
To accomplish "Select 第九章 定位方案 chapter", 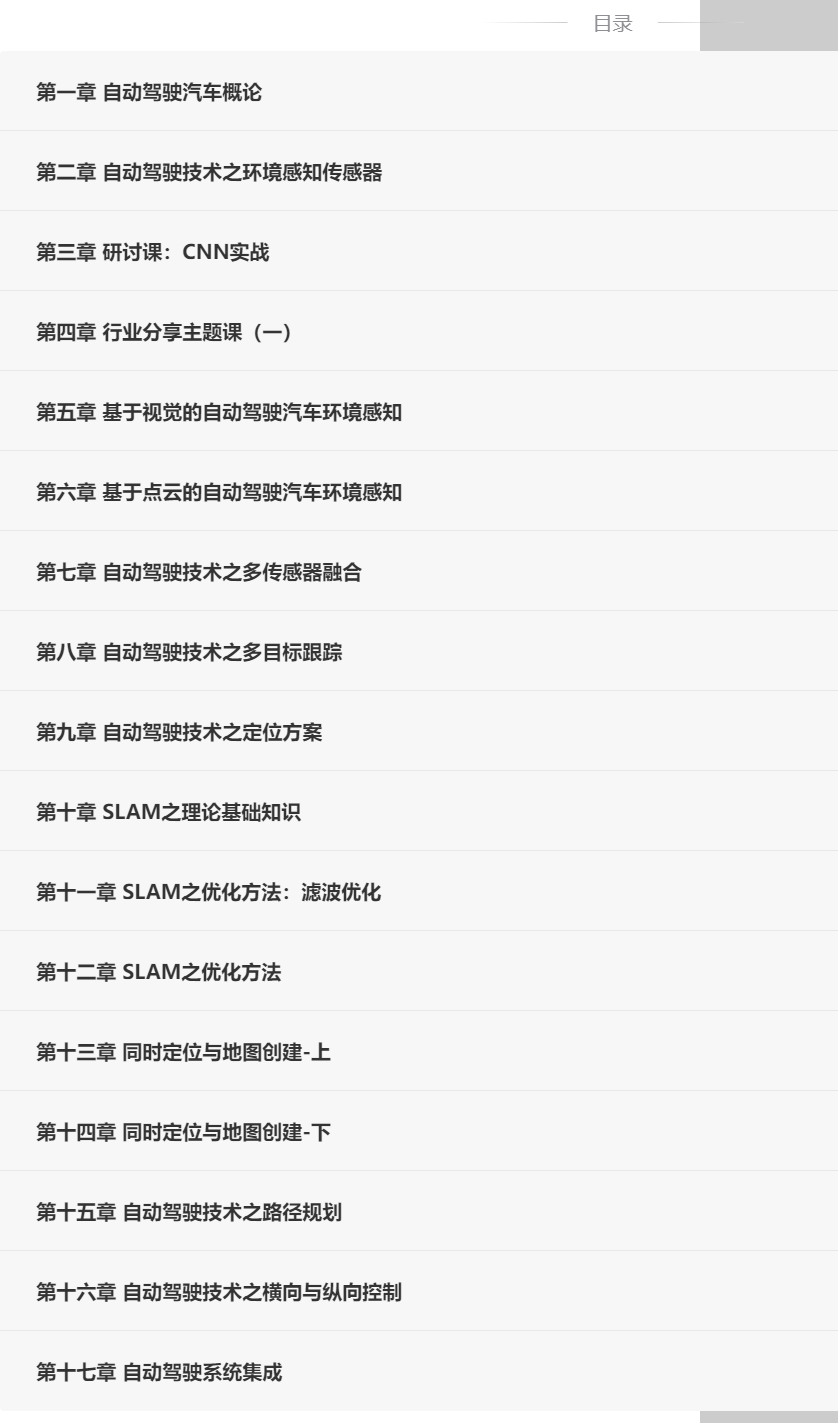I will click(179, 732).
